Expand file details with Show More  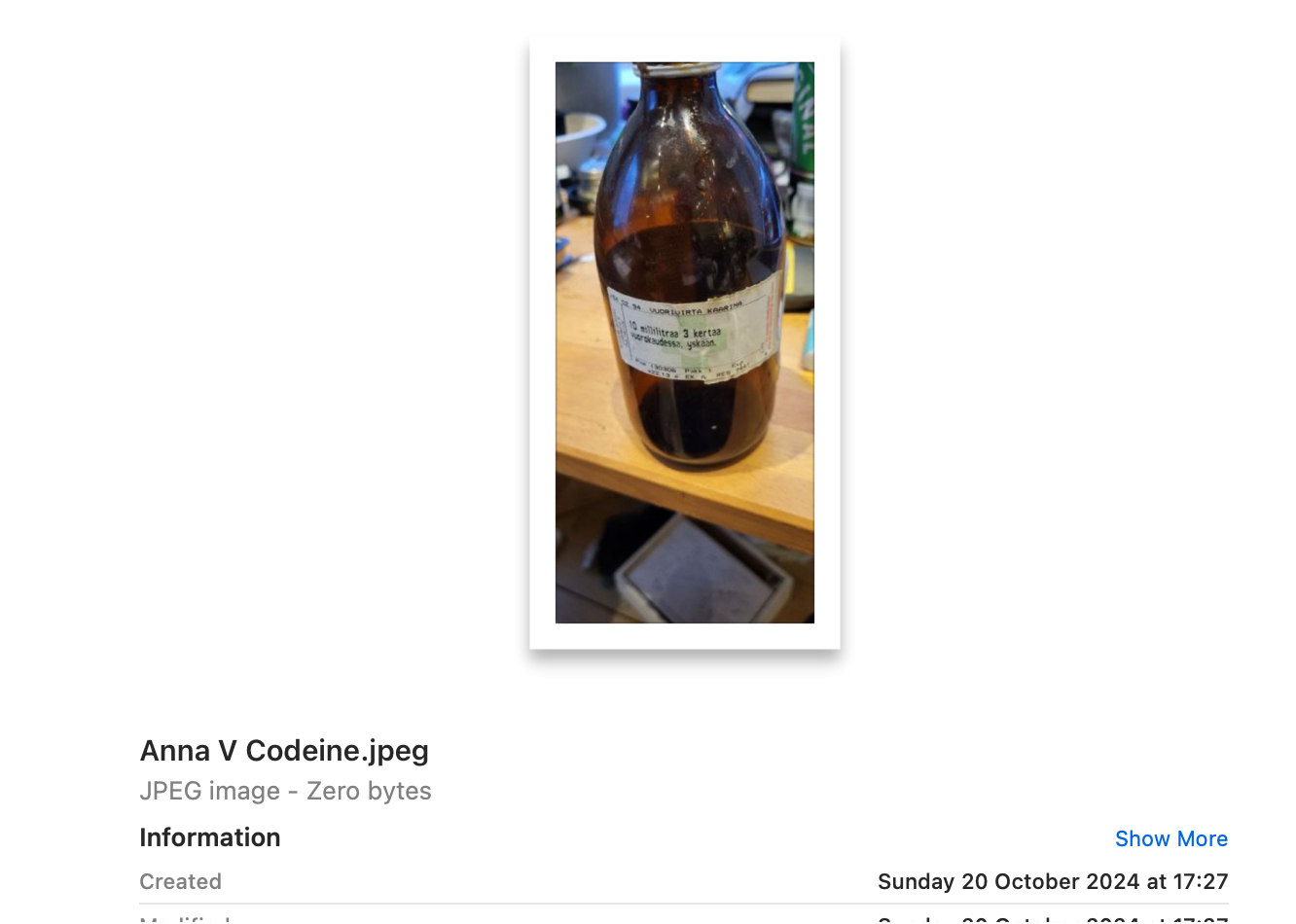(1170, 838)
